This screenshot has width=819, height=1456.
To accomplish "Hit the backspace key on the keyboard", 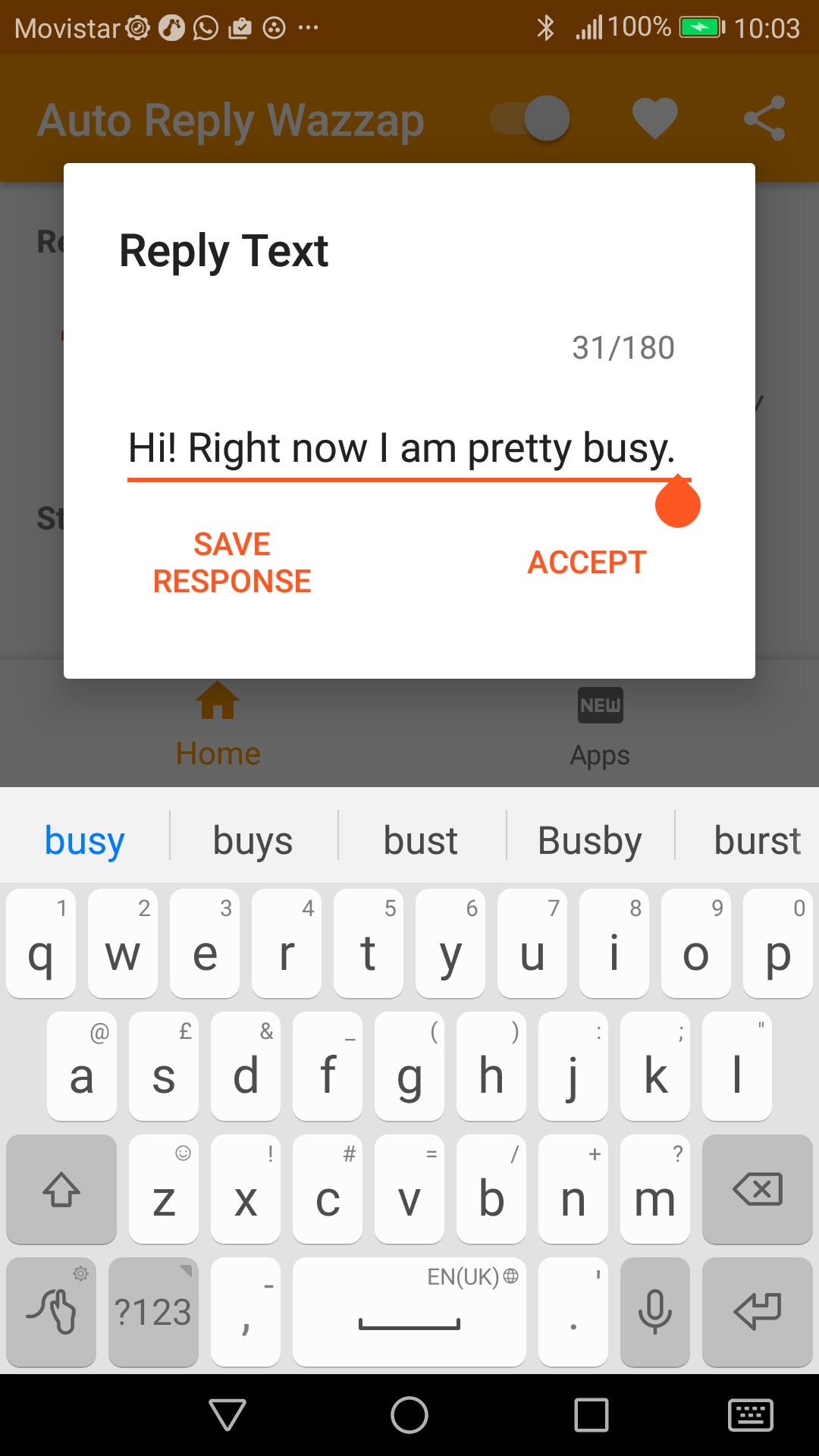I will (757, 1189).
